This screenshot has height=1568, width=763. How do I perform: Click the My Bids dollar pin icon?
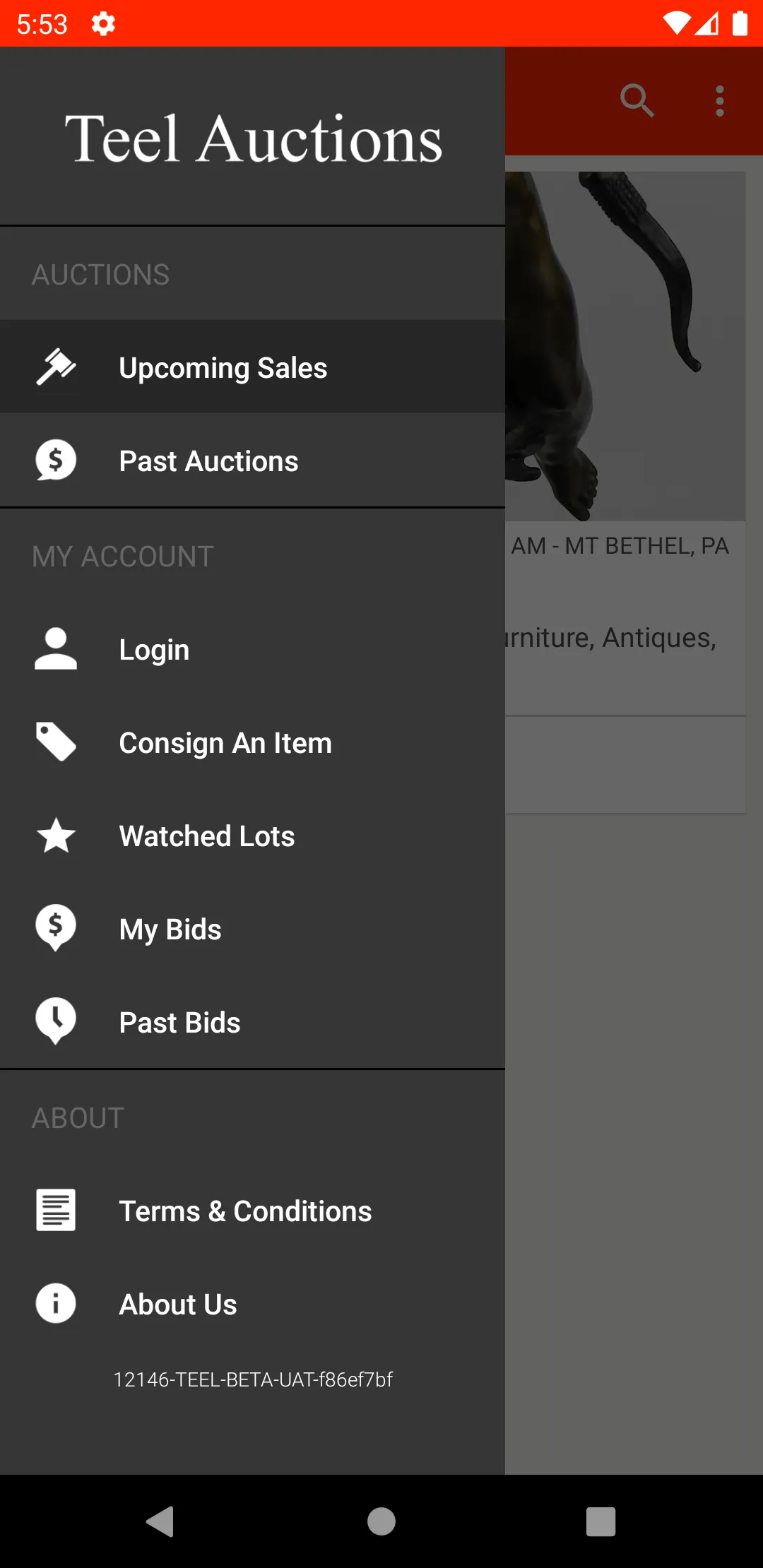point(57,929)
